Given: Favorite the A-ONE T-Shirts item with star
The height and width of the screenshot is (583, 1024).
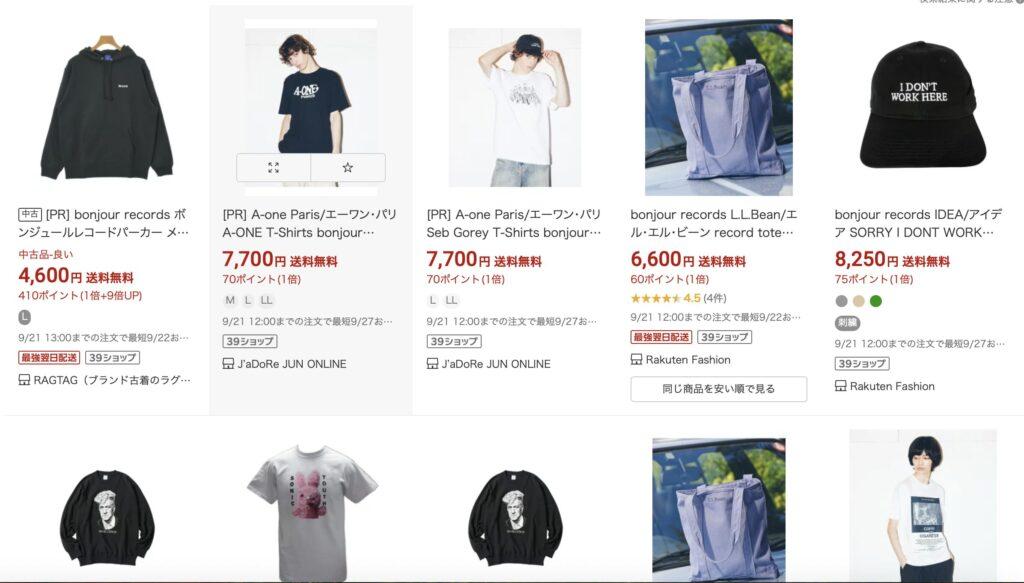Looking at the screenshot, I should [348, 168].
